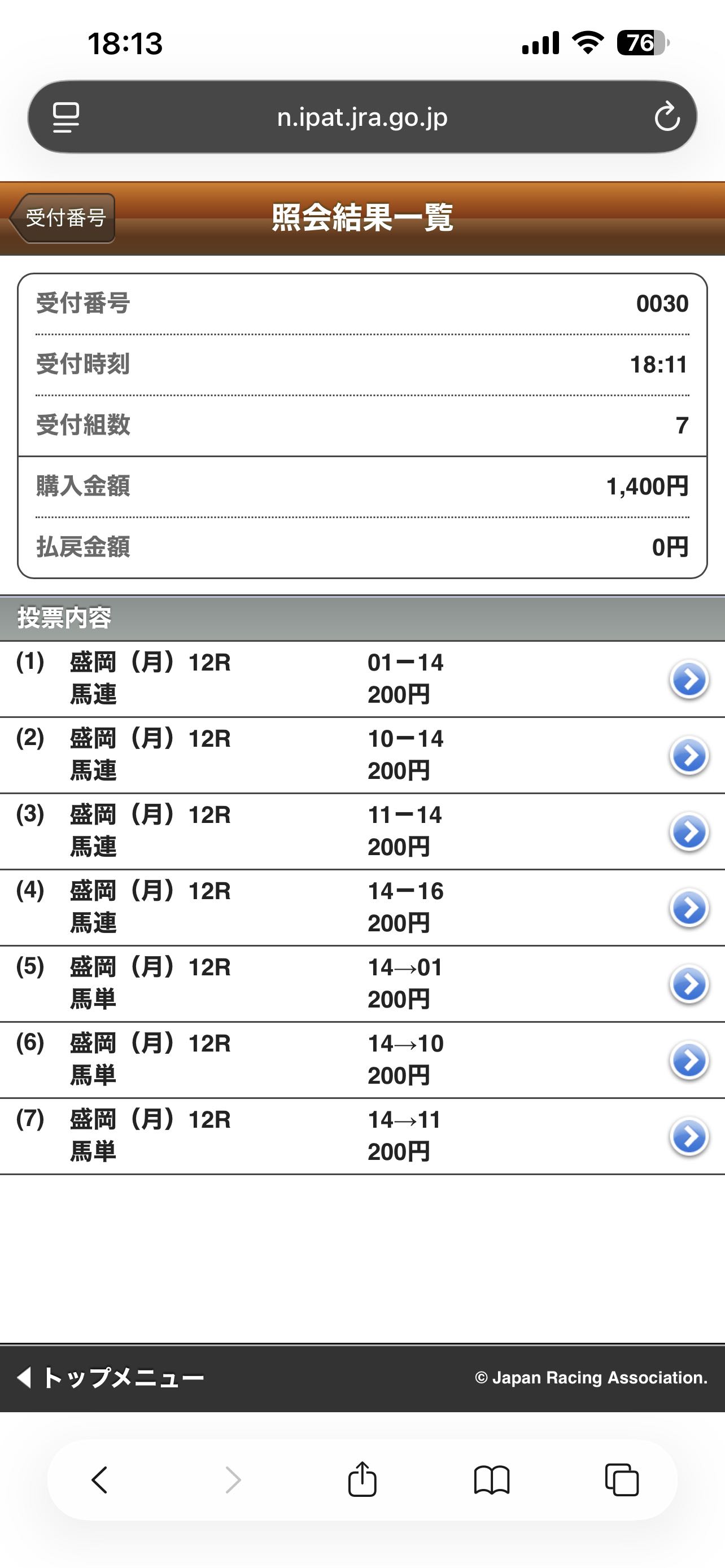Open details for bet 馬連 01-14
The width and height of the screenshot is (725, 1568).
click(688, 680)
